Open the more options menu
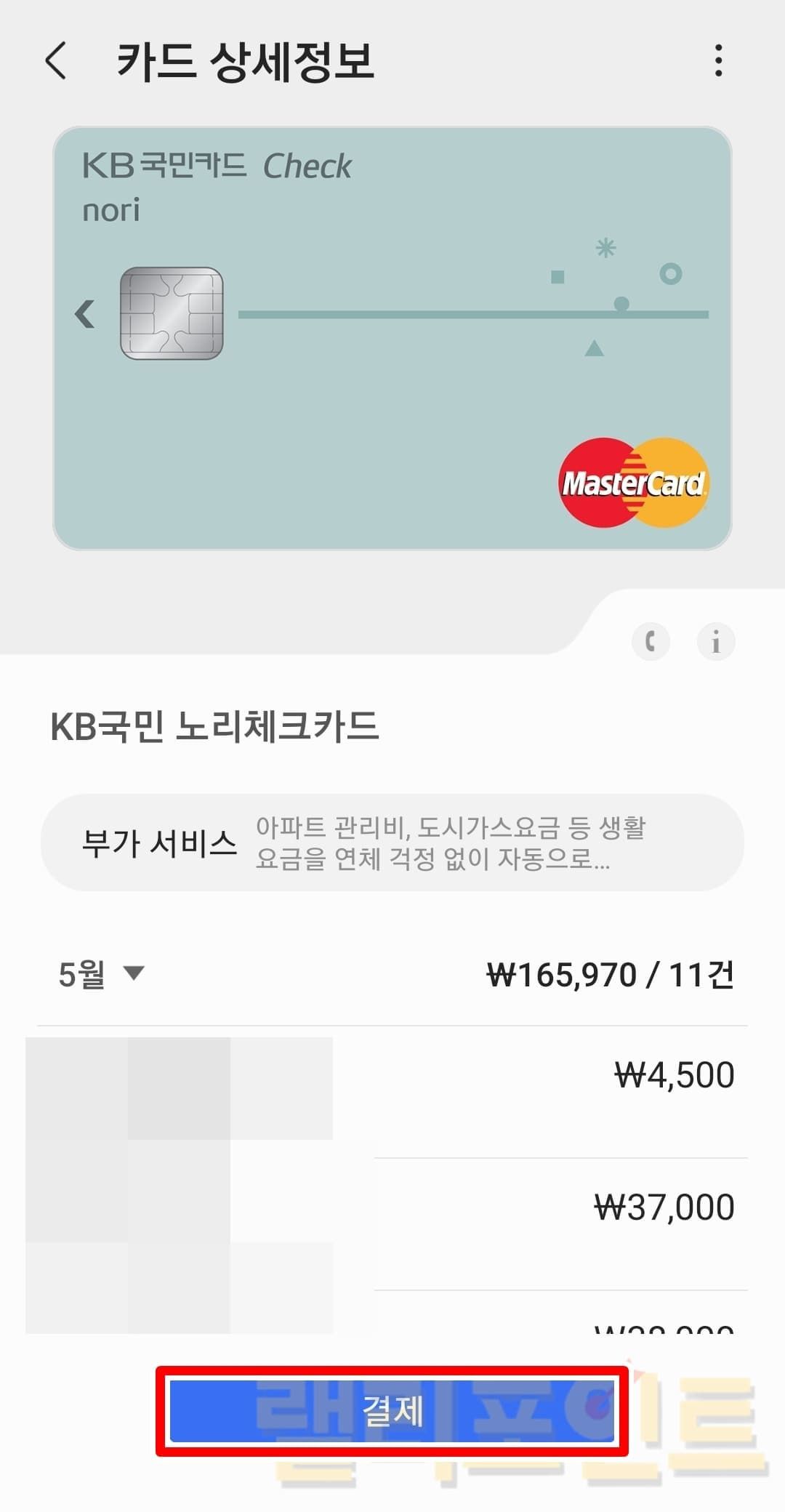Screen dimensions: 785x1512 point(718,60)
